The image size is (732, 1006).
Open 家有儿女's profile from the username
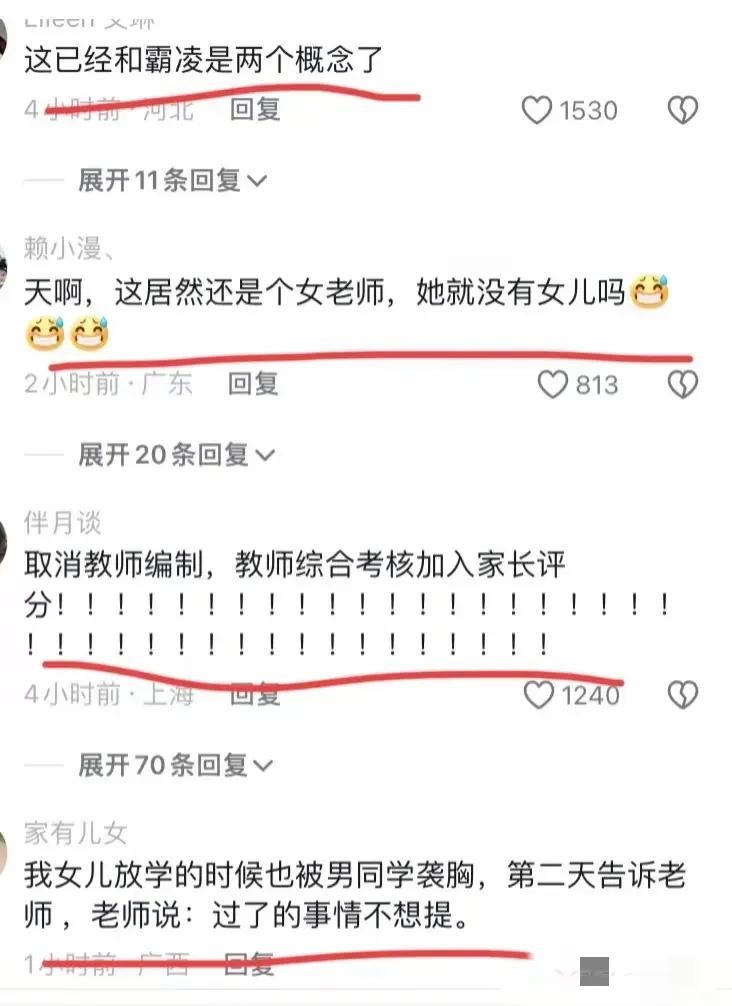point(76,832)
